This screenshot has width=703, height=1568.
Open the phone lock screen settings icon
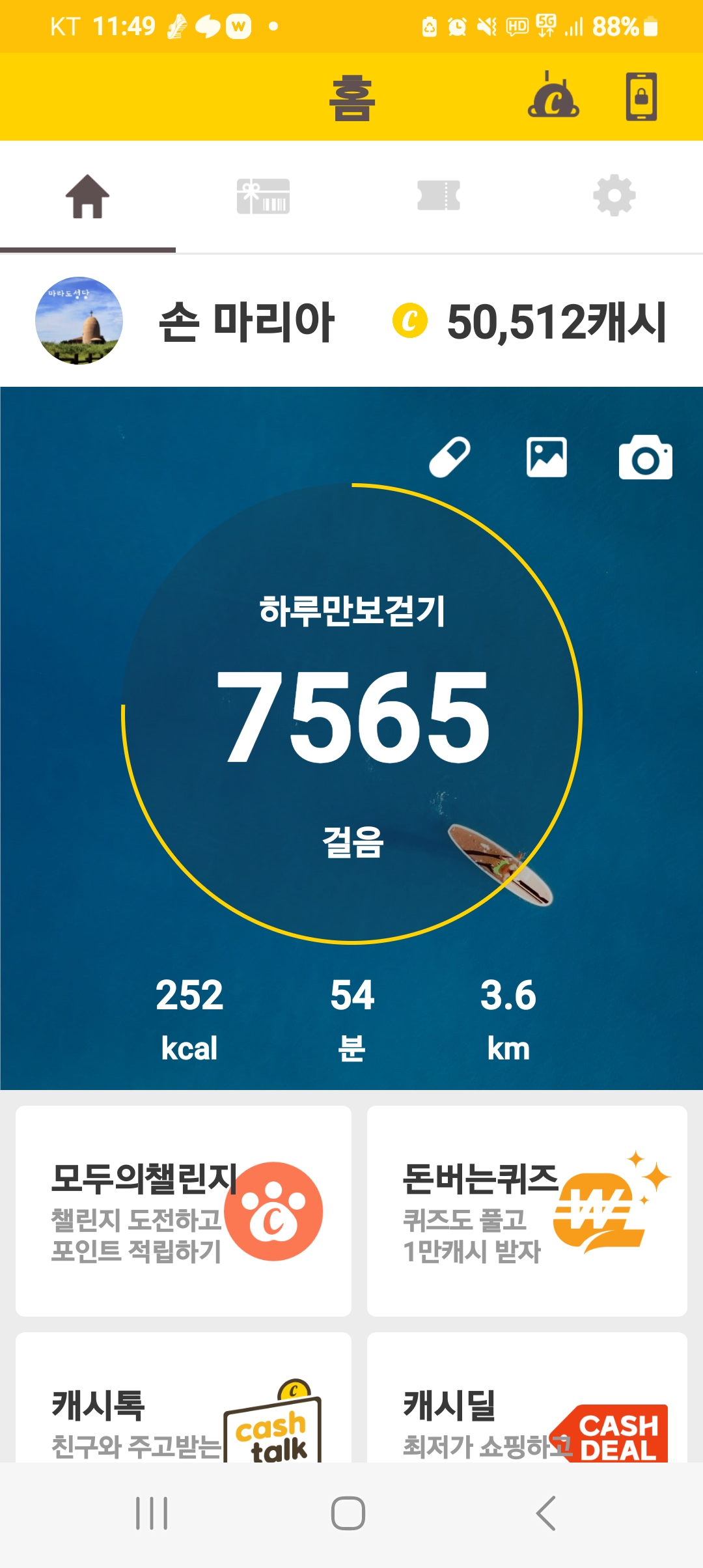point(641,96)
